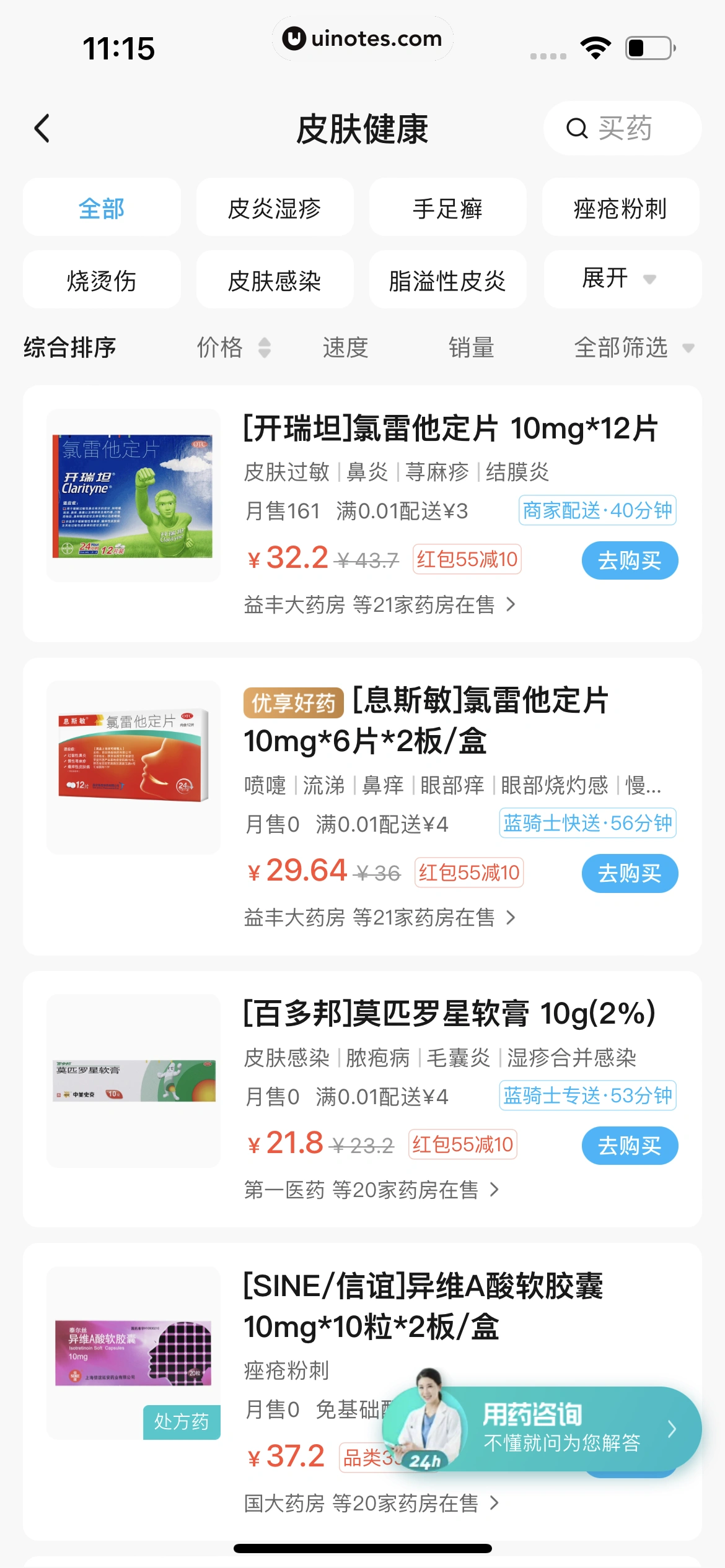The image size is (725, 1568).
Task: Expand more categories via 展开
Action: point(620,280)
